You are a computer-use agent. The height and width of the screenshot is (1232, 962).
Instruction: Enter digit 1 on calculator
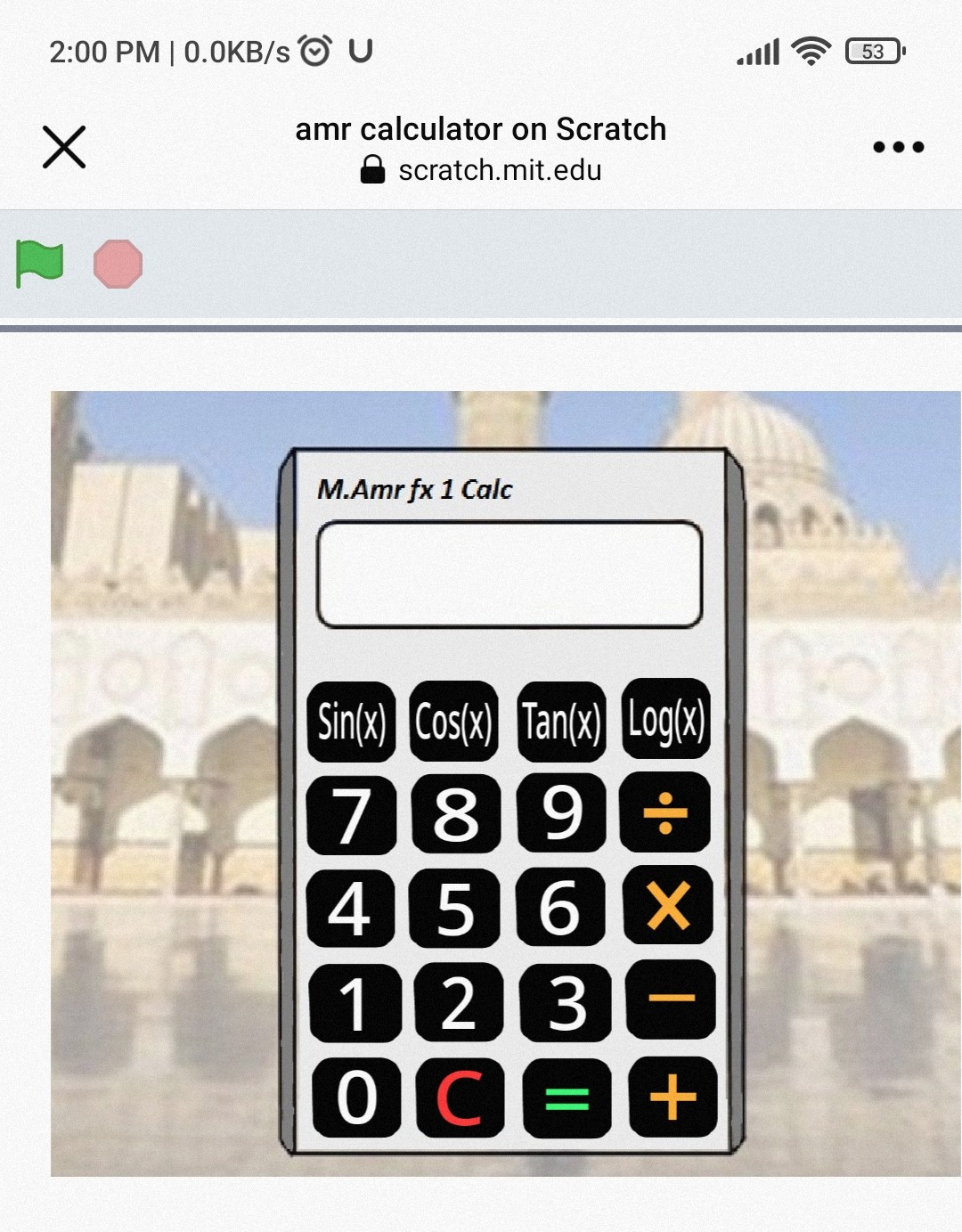[x=355, y=1004]
